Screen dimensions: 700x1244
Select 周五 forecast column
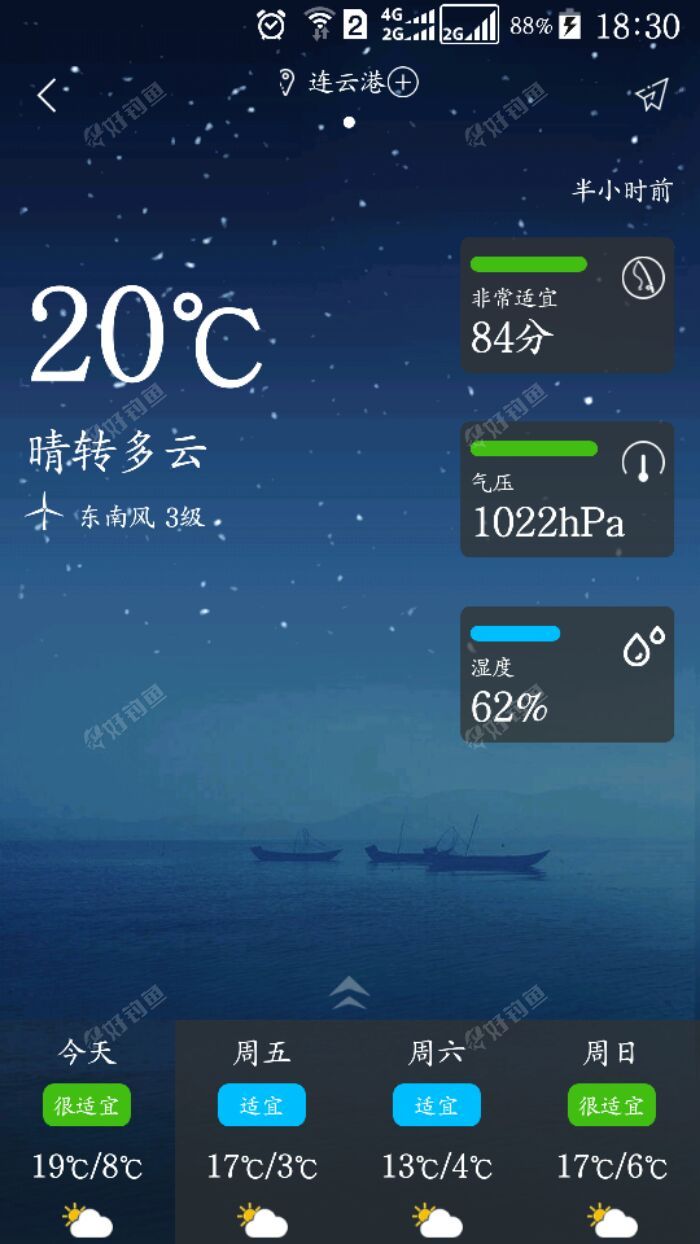pos(262,1130)
